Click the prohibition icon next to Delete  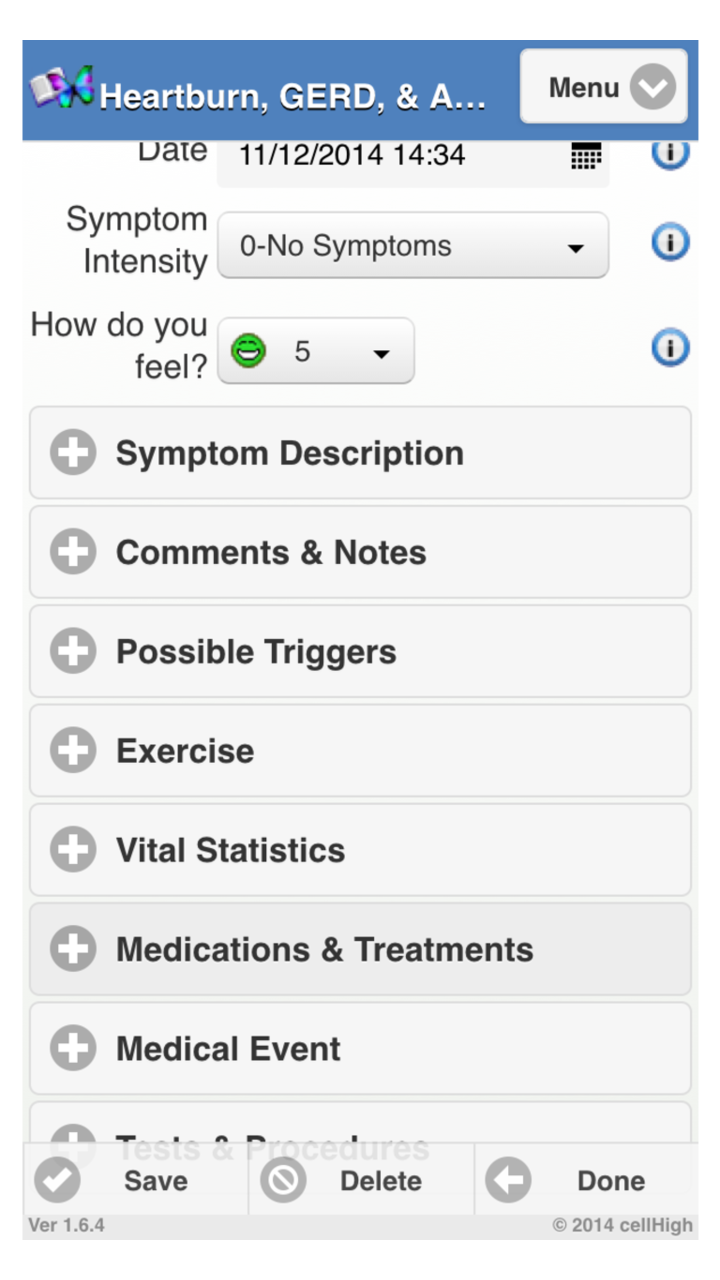pos(283,1180)
